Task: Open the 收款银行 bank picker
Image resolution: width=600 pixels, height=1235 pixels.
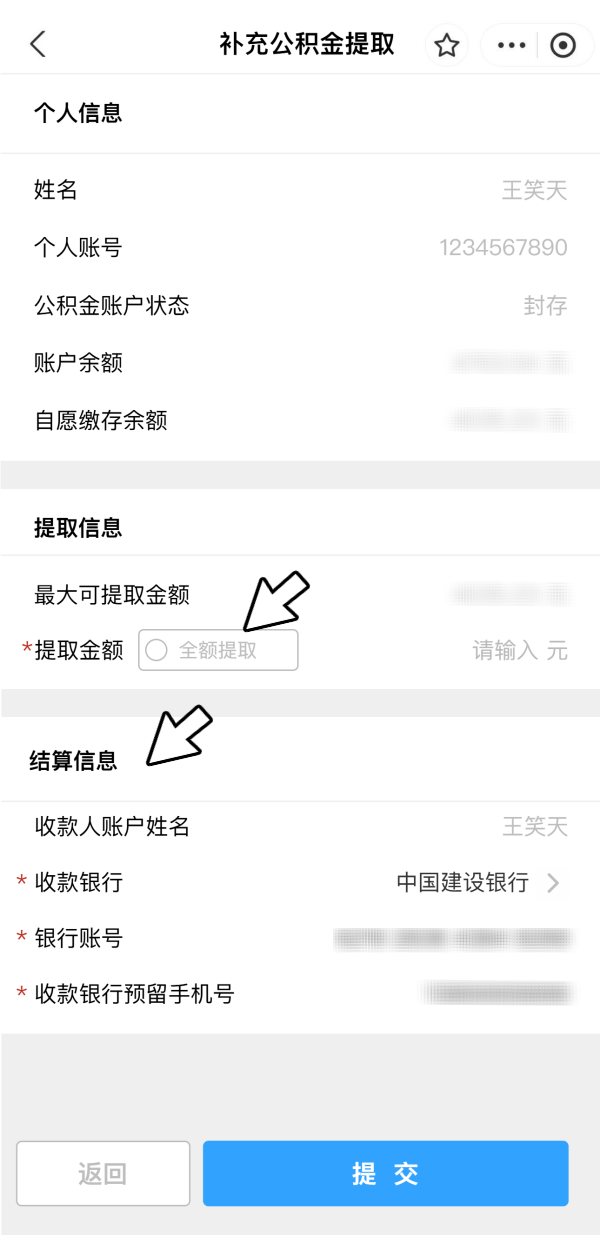Action: (x=300, y=883)
